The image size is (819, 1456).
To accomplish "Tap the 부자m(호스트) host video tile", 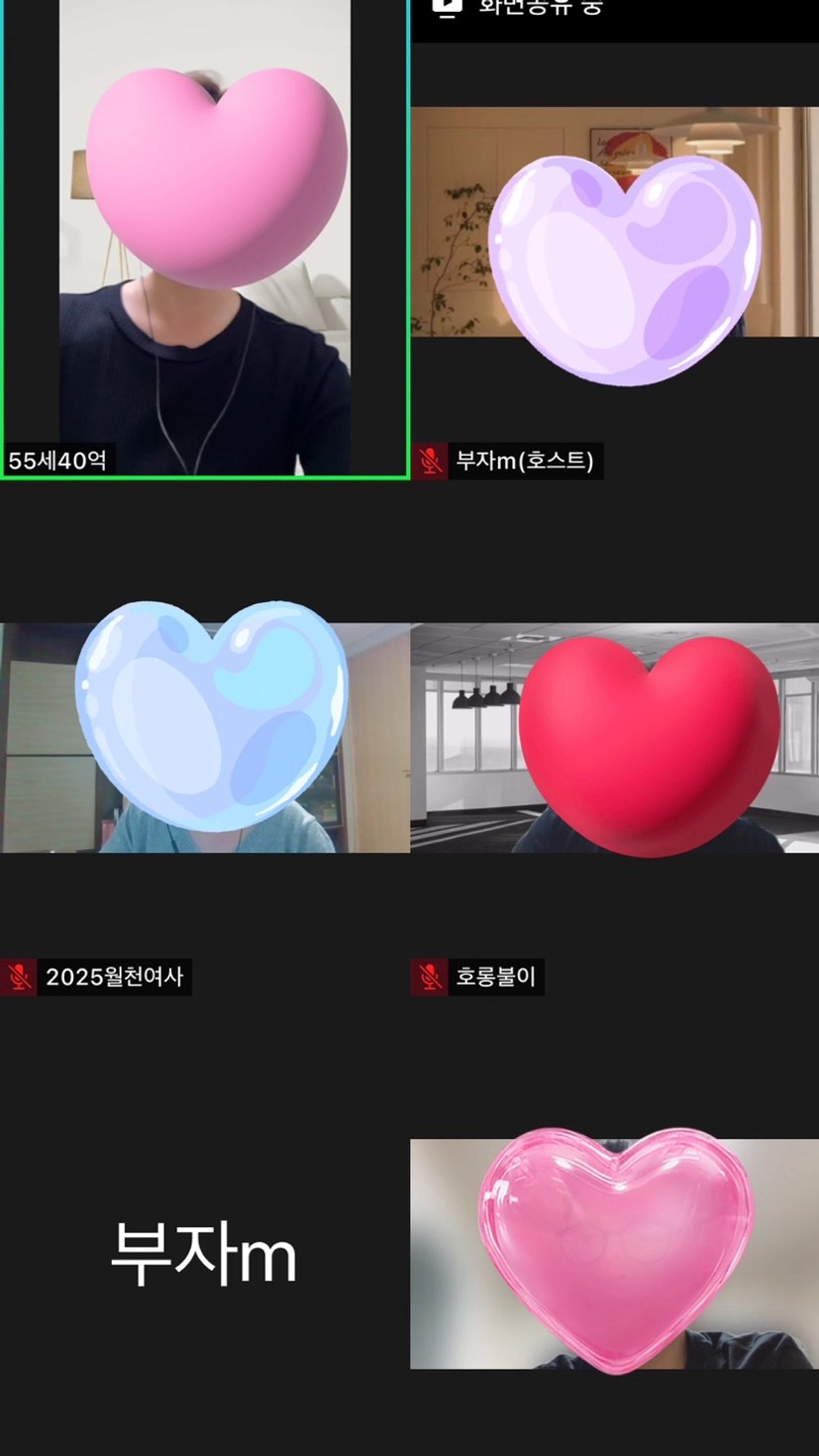I will point(615,261).
